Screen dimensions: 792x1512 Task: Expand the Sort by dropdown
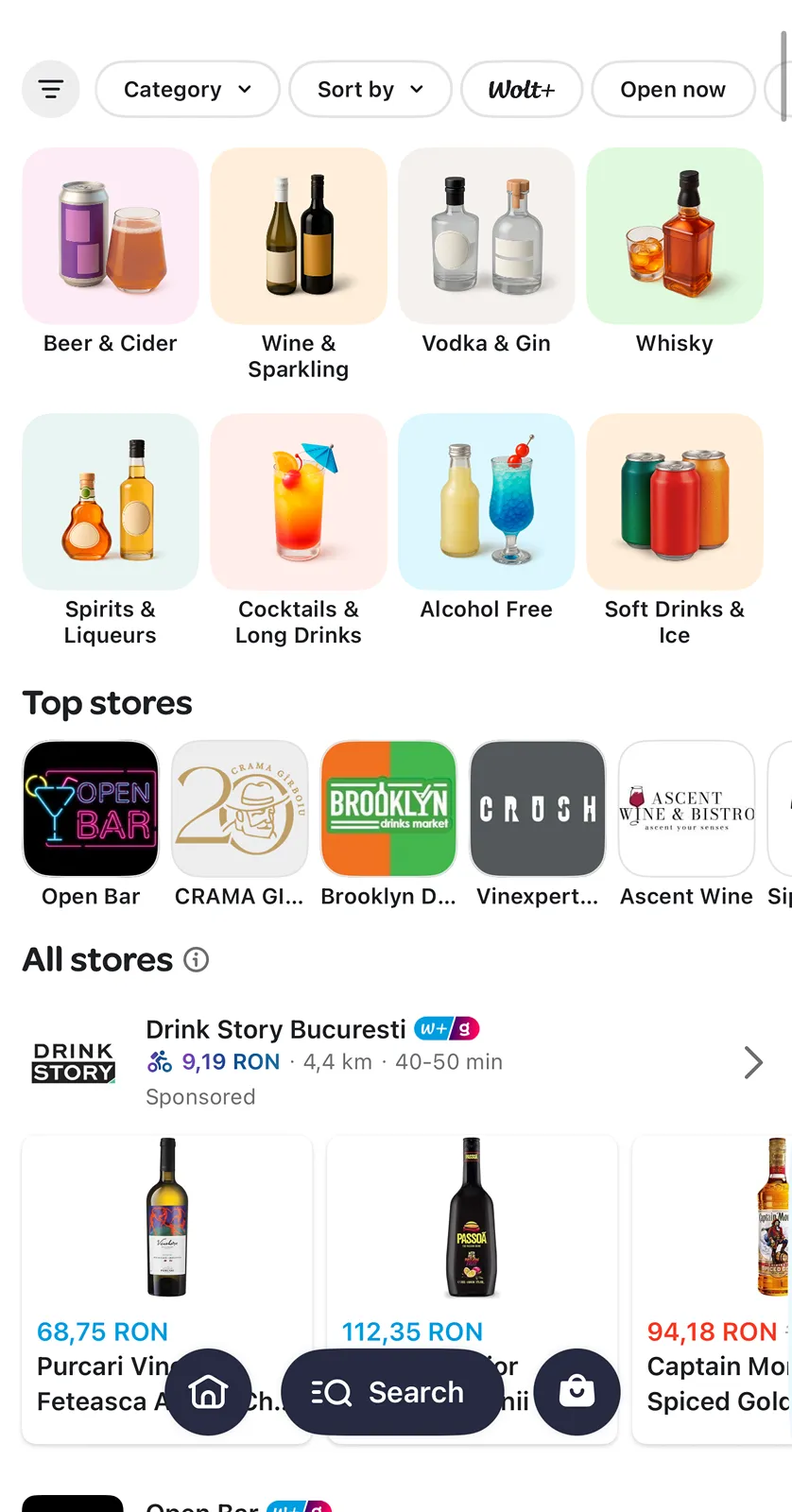click(x=370, y=90)
